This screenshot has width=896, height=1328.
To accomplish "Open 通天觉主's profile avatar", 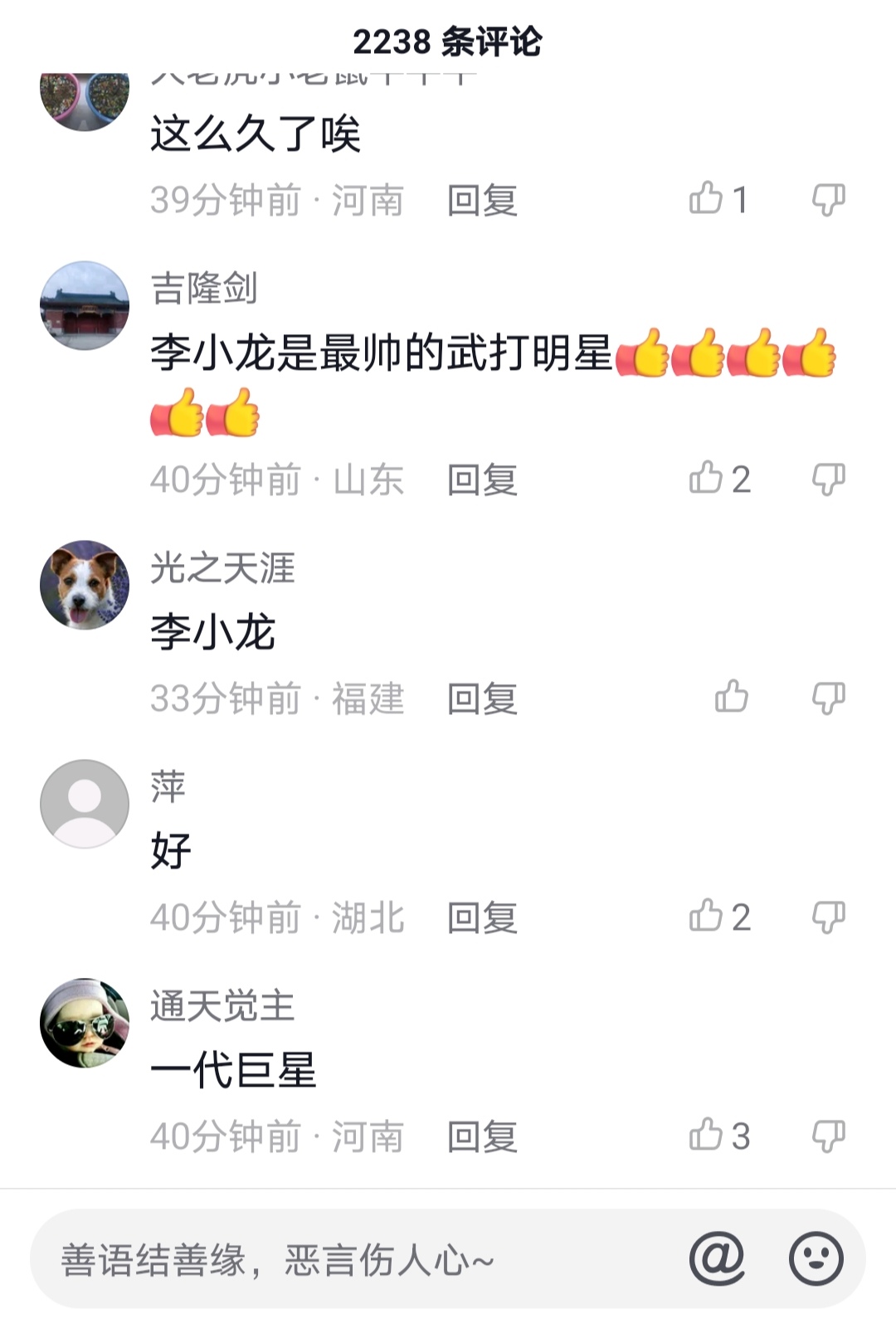I will 85,1023.
